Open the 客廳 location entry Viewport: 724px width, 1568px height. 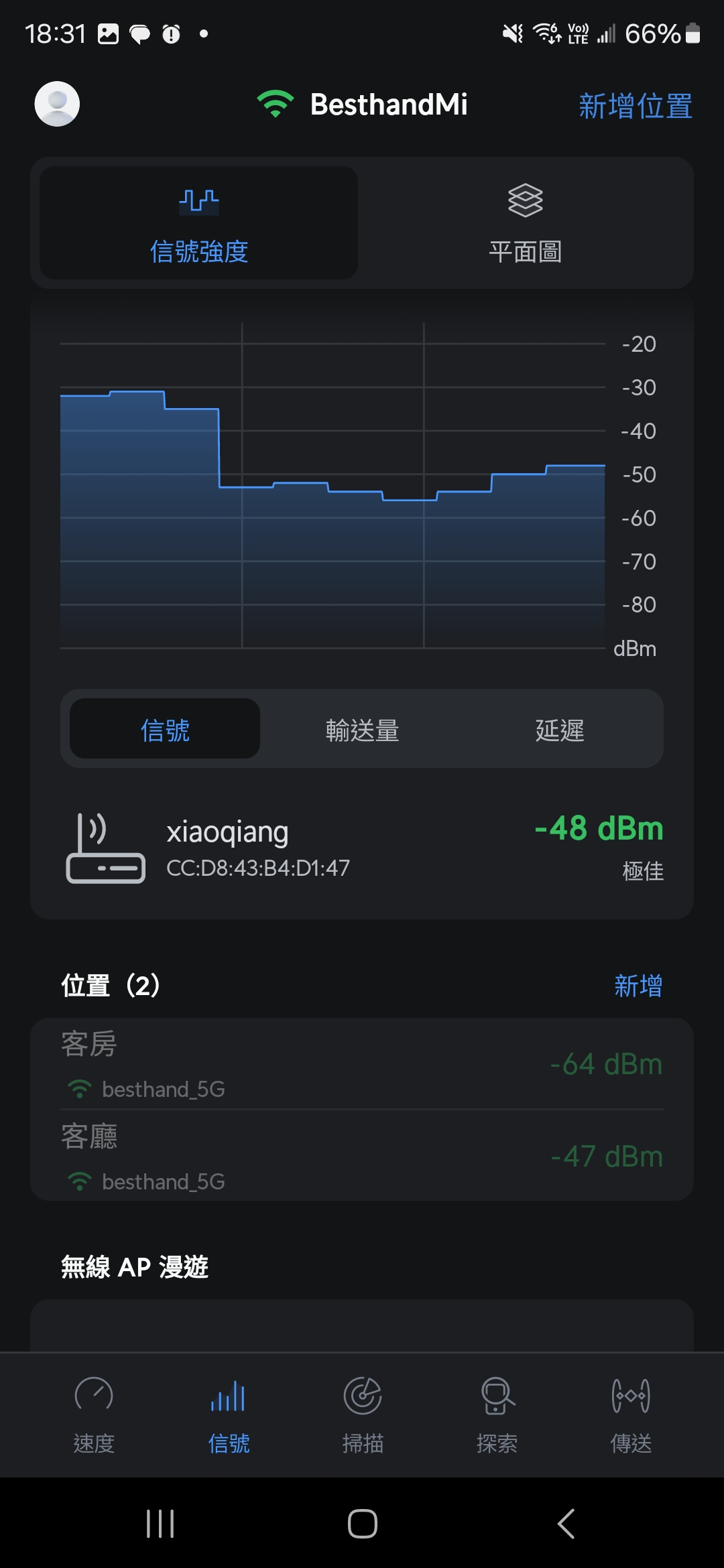(x=362, y=1157)
